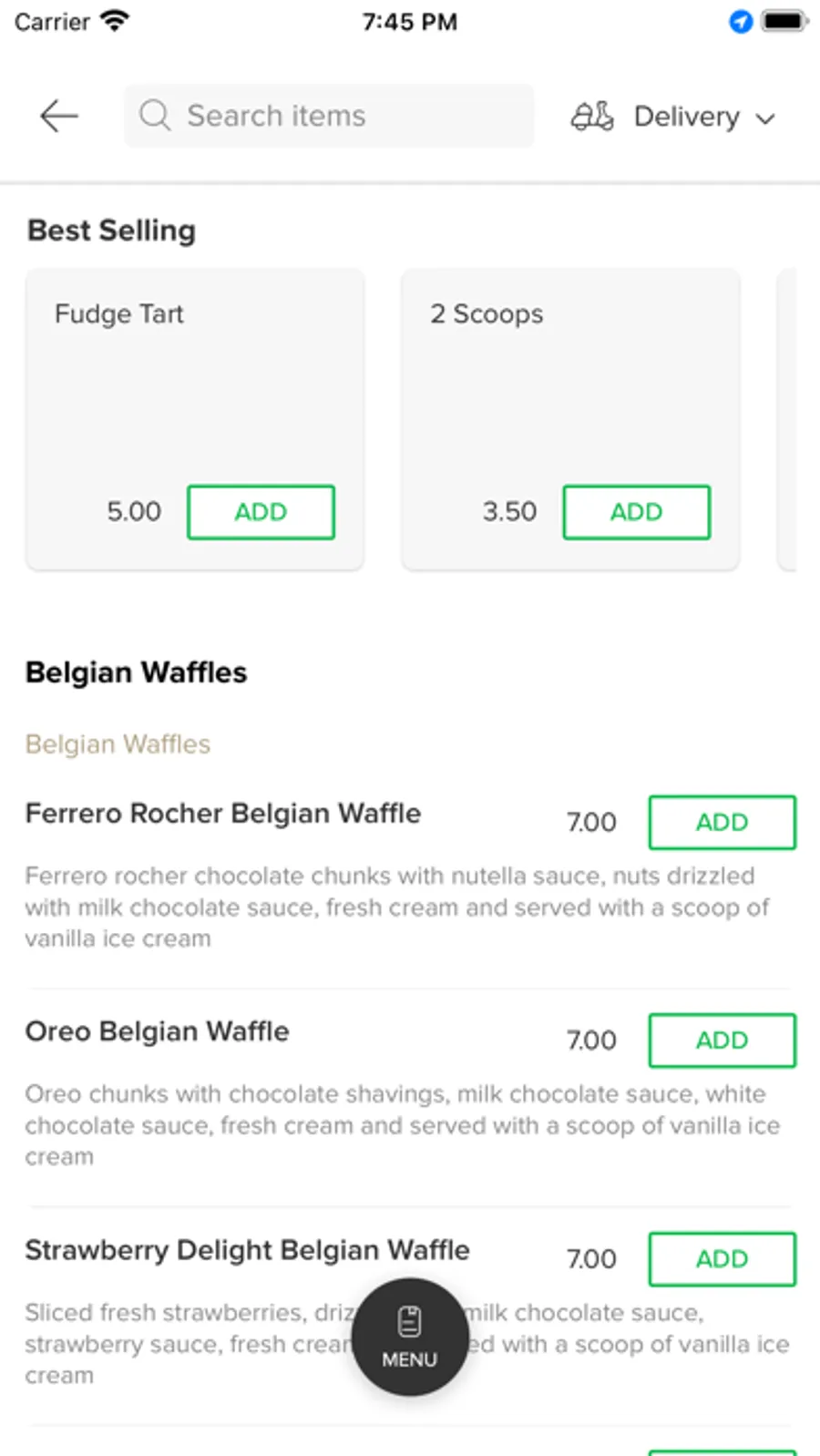Go back using the arrow icon
Screen dimensions: 820x1456
tap(59, 117)
